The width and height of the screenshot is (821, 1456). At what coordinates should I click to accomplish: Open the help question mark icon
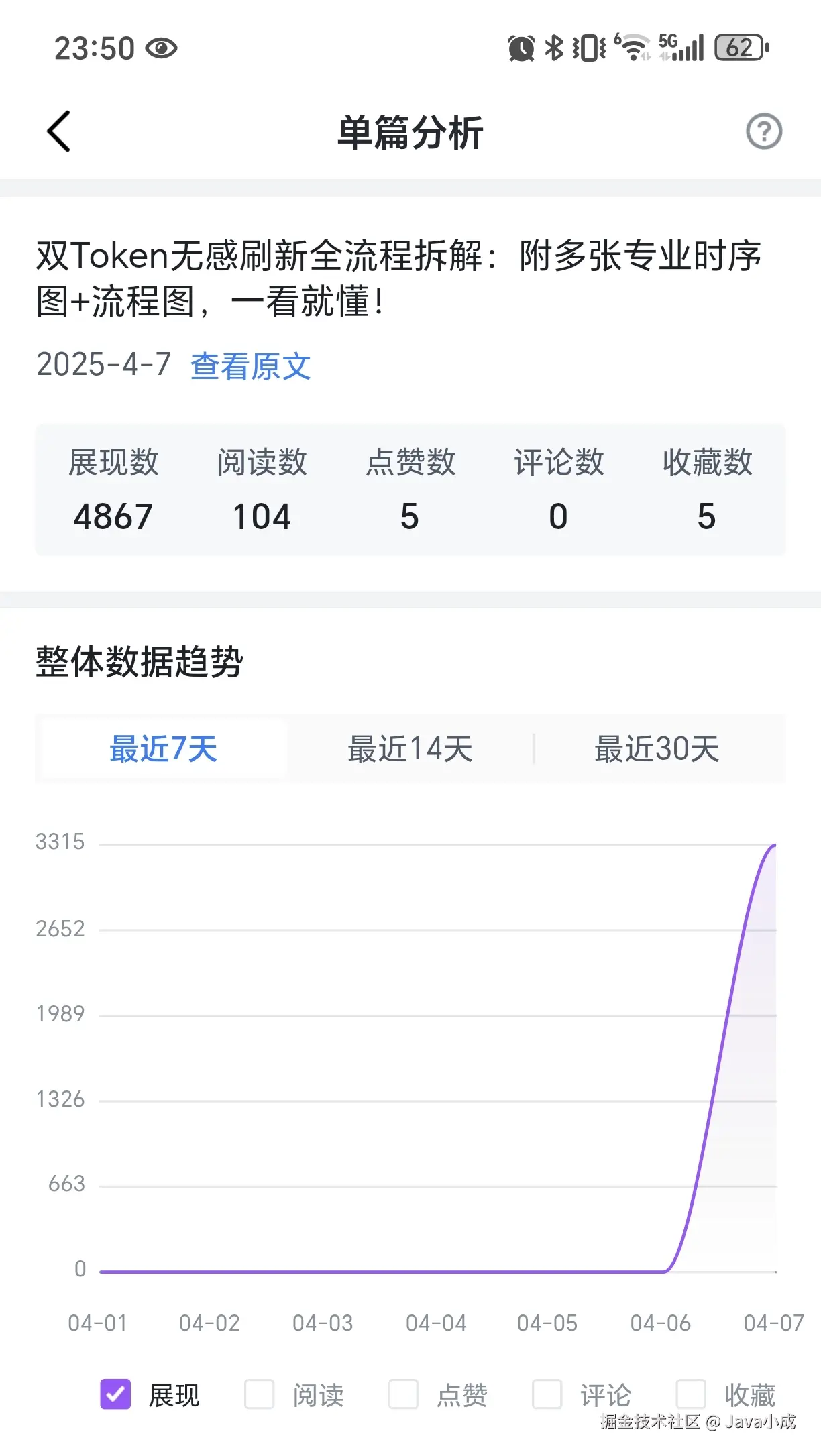[763, 131]
